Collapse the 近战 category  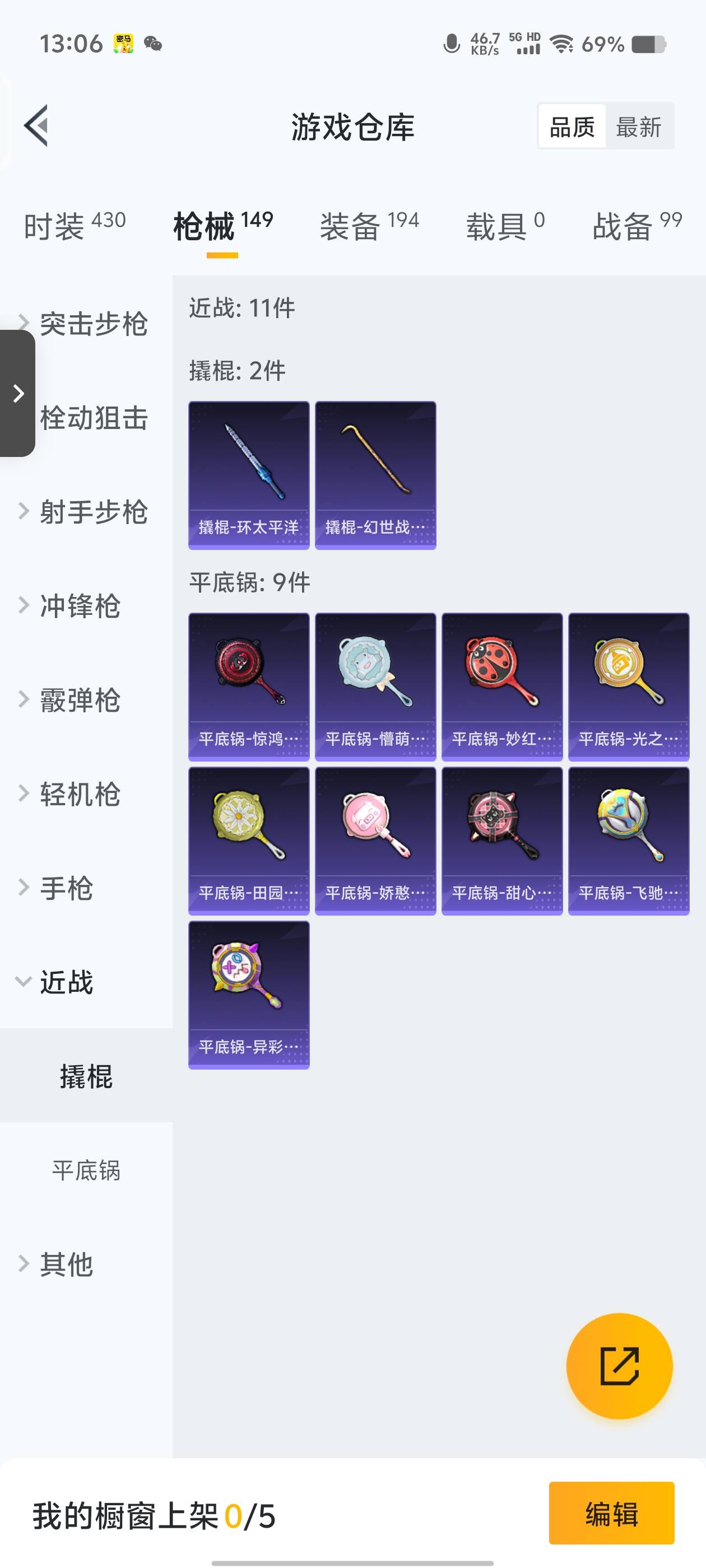coord(66,982)
